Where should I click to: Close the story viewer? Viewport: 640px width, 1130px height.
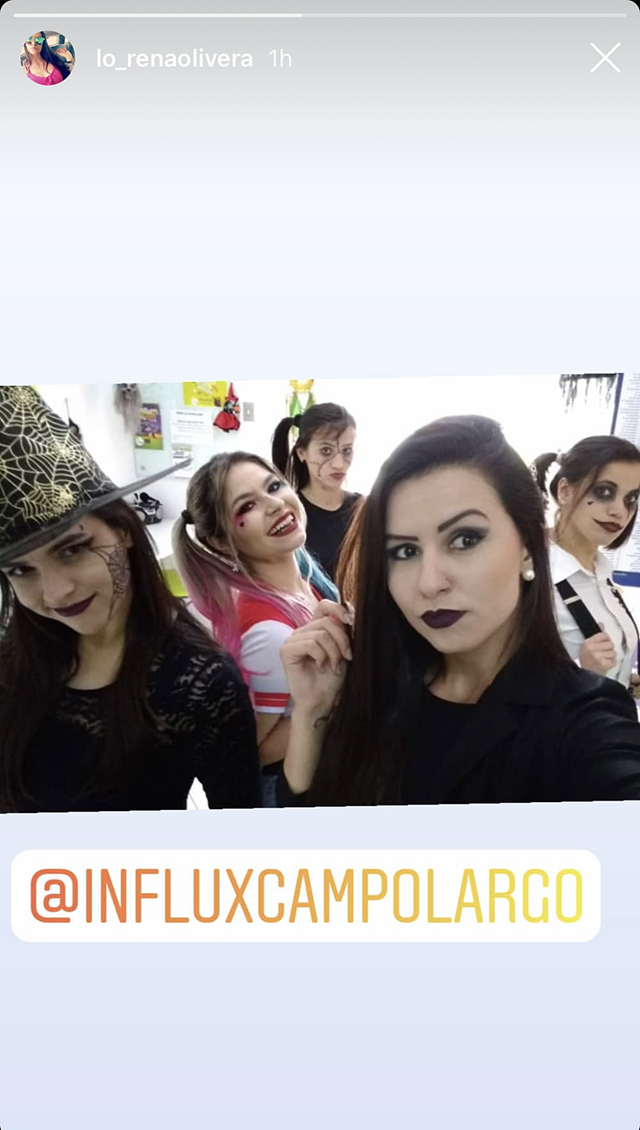tap(605, 58)
